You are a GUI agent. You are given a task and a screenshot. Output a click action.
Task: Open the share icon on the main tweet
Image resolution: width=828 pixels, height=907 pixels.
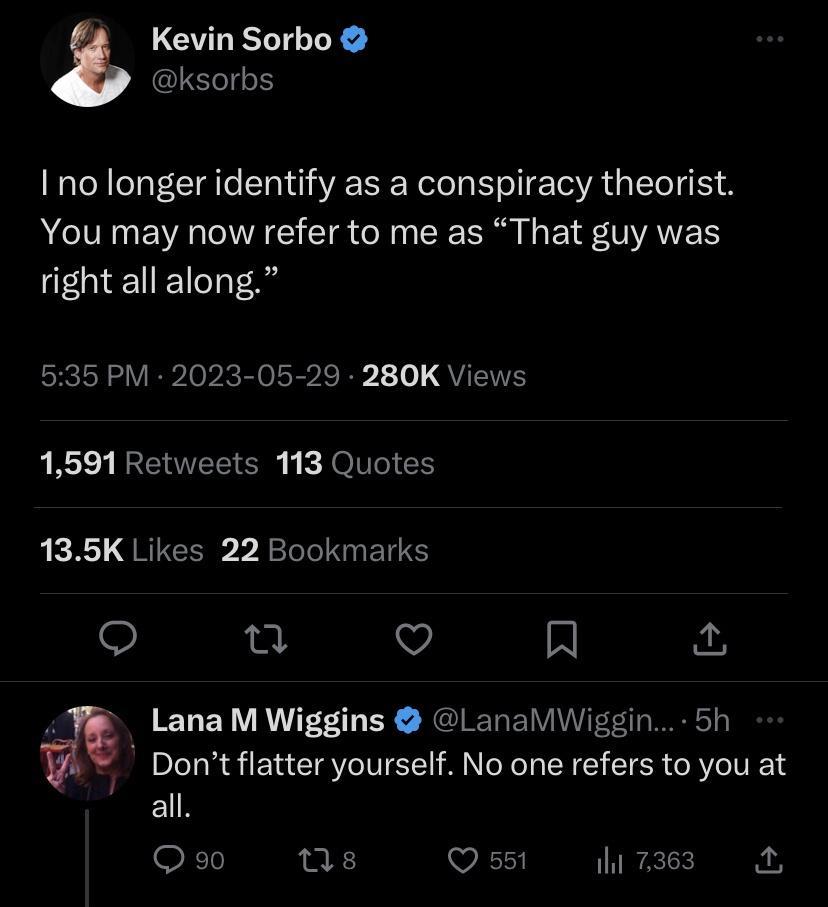coord(709,640)
